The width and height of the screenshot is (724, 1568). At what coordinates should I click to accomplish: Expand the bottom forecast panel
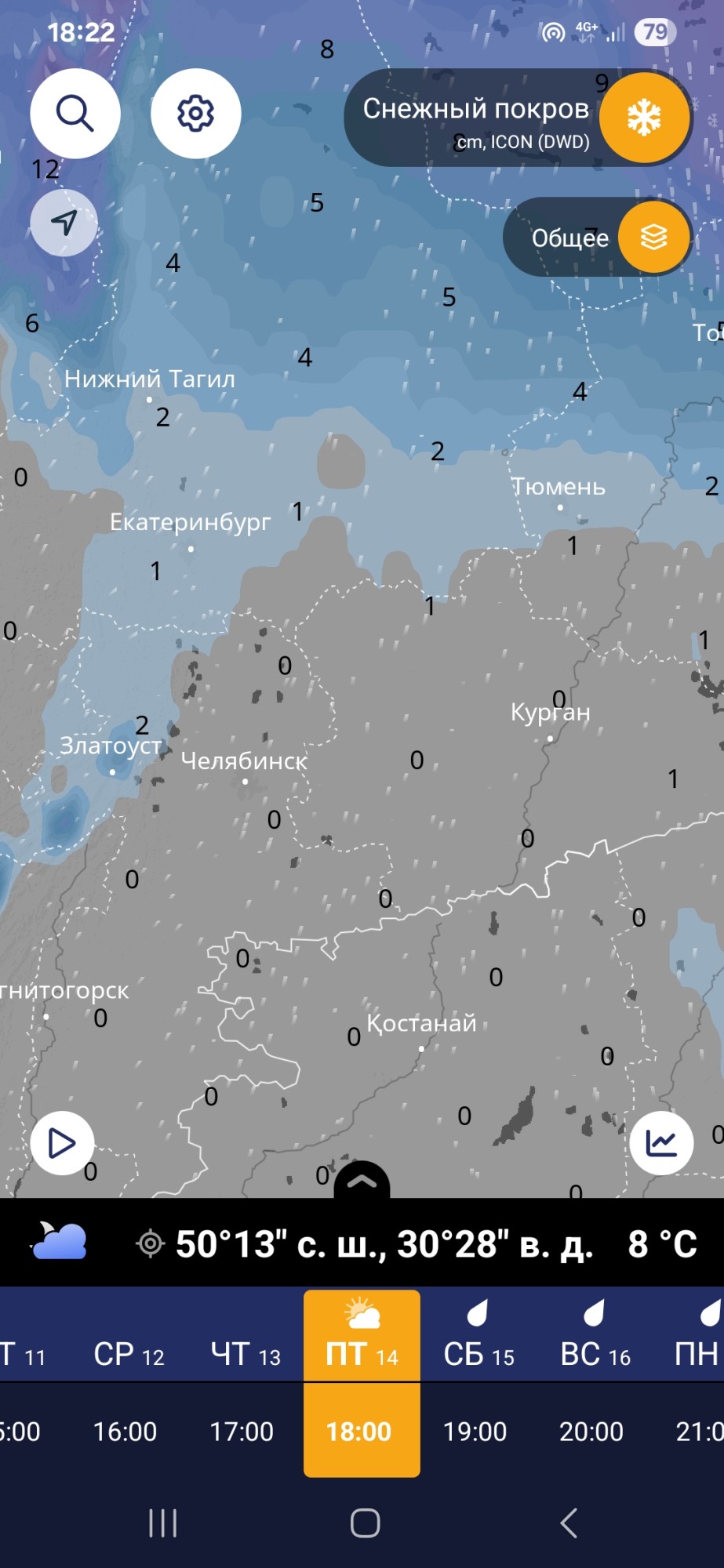click(x=362, y=1181)
